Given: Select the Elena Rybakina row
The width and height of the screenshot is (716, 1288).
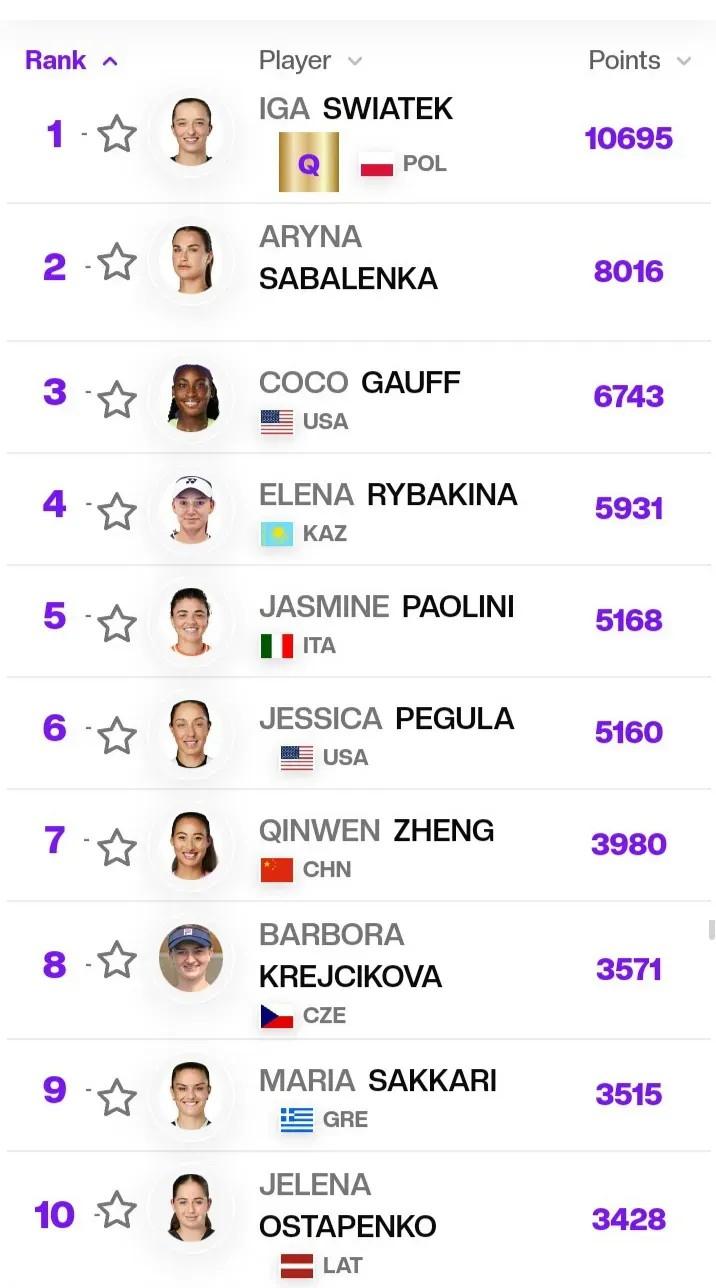Looking at the screenshot, I should [x=387, y=494].
